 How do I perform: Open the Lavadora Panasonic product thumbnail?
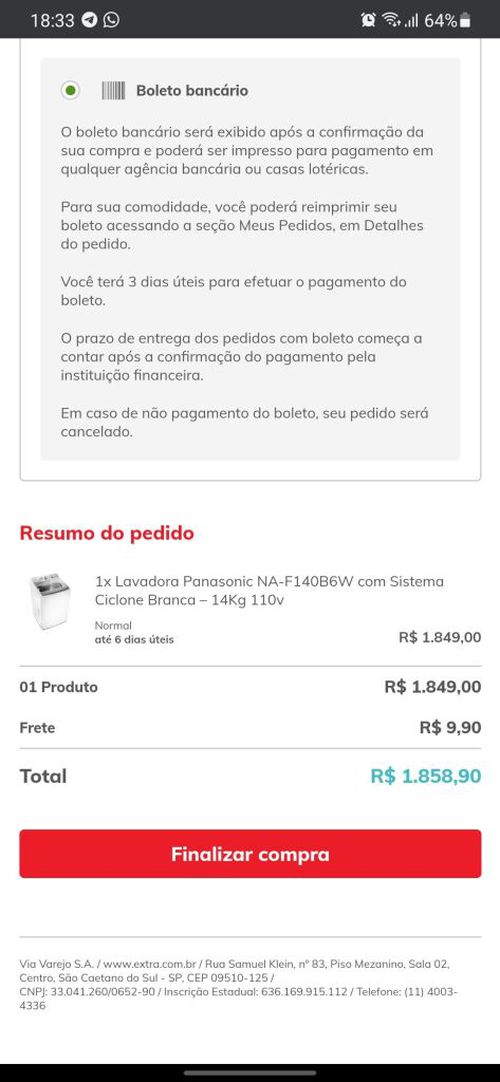49,603
